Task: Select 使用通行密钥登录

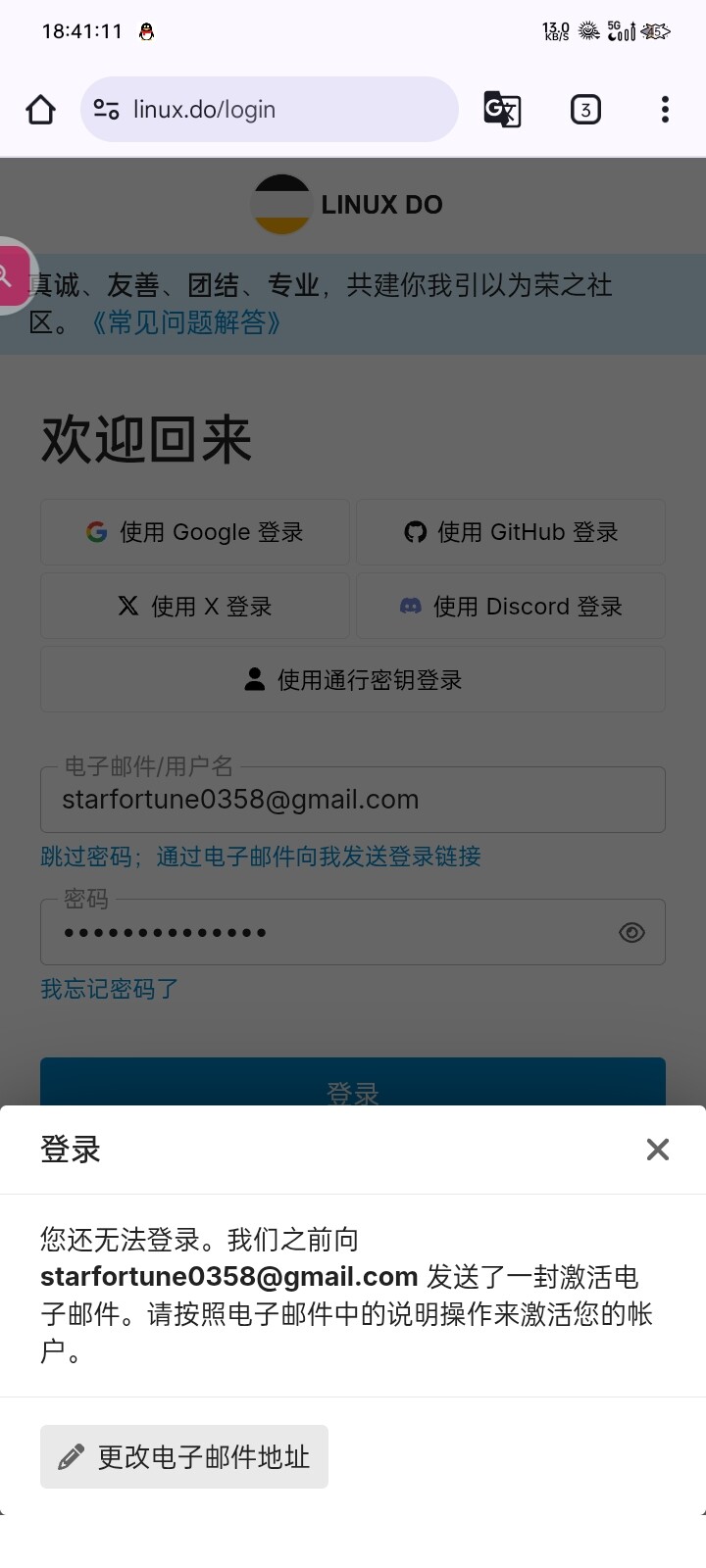Action: click(353, 679)
